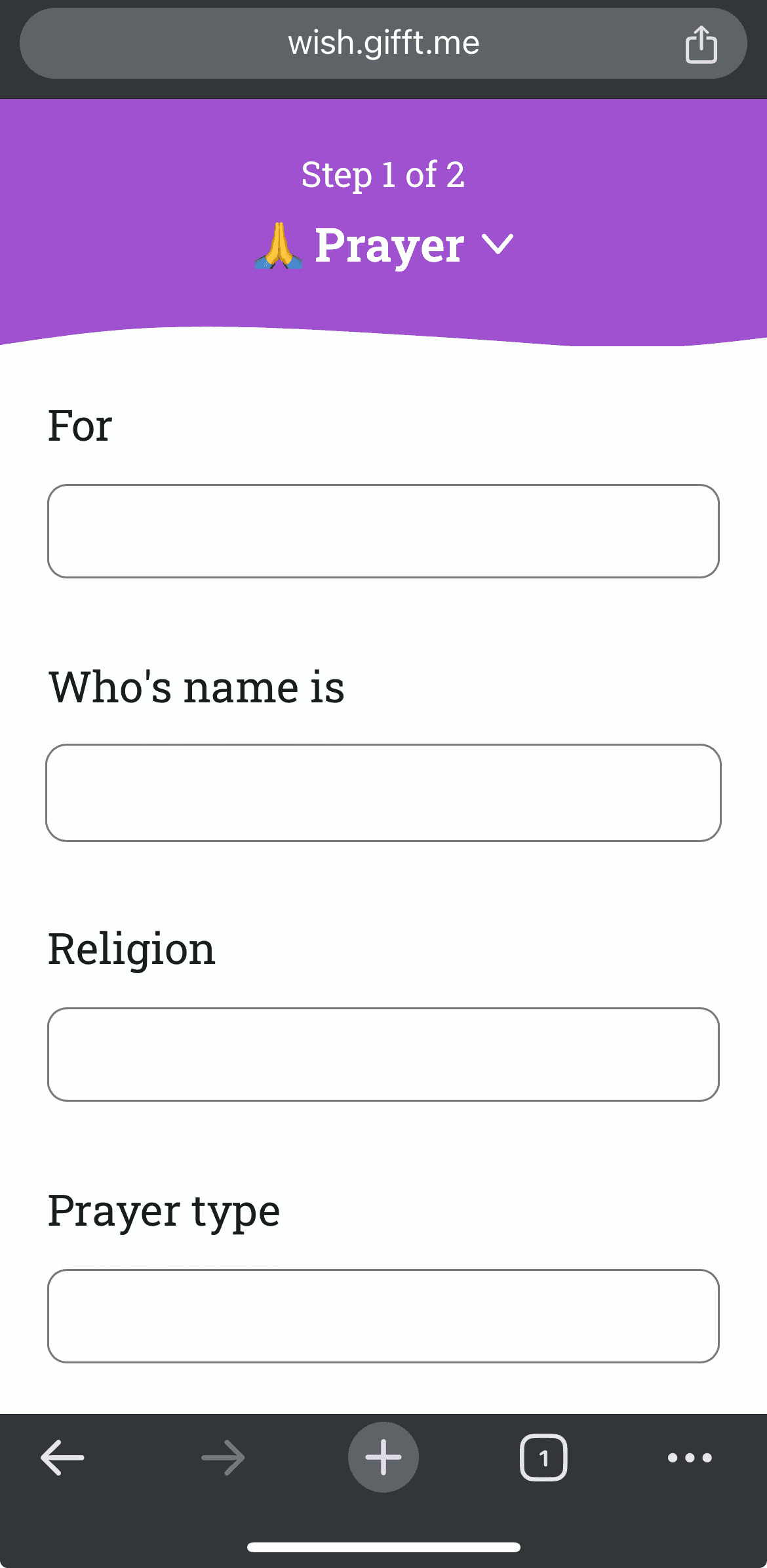767x1568 pixels.
Task: Open the browser's three-dot menu
Action: [690, 1458]
